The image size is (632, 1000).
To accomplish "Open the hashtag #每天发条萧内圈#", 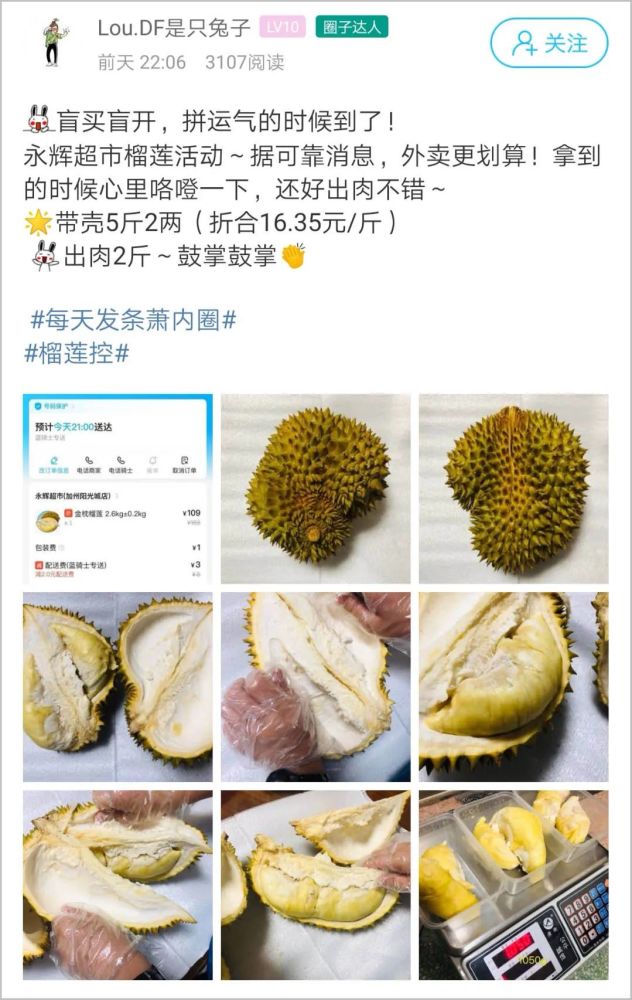I will point(133,320).
